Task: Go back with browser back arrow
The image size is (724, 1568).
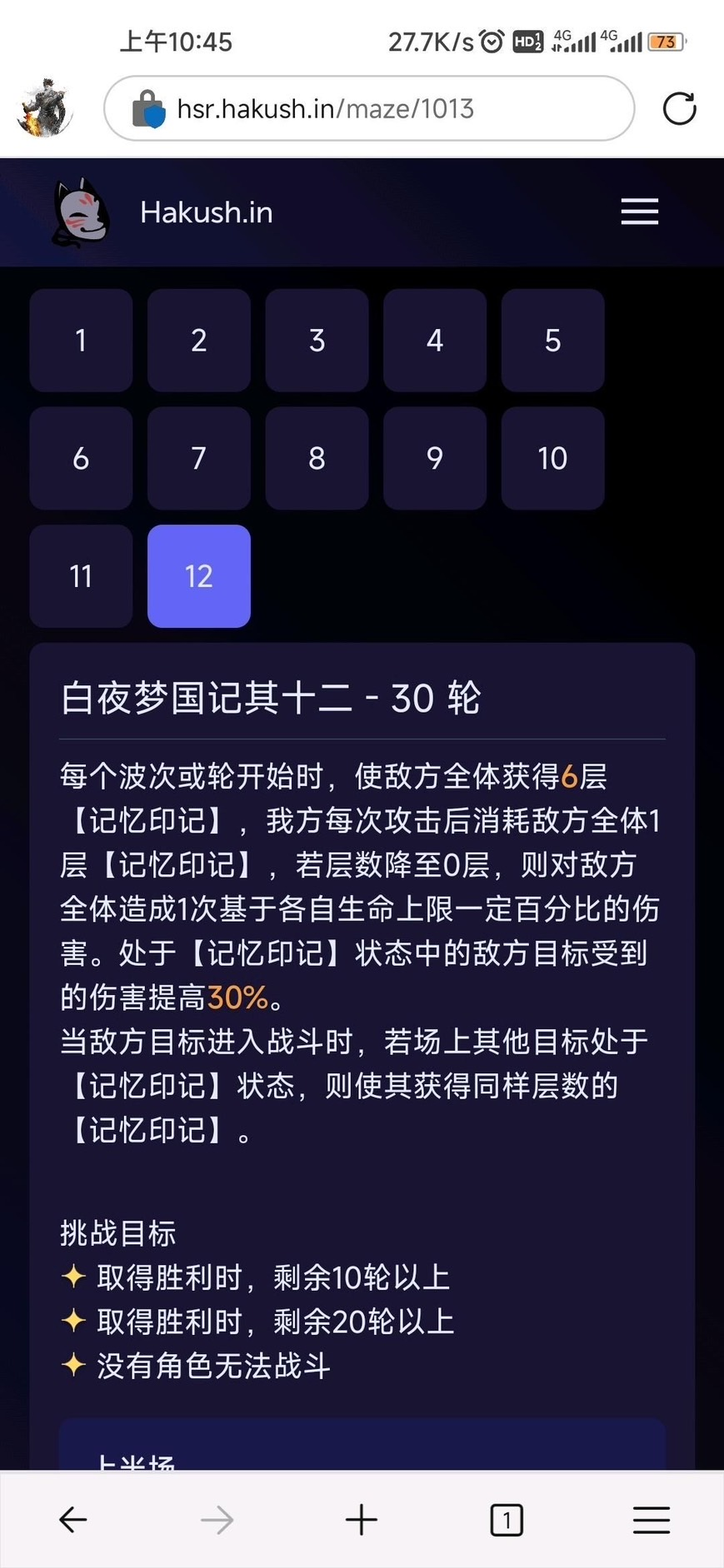Action: (72, 1520)
